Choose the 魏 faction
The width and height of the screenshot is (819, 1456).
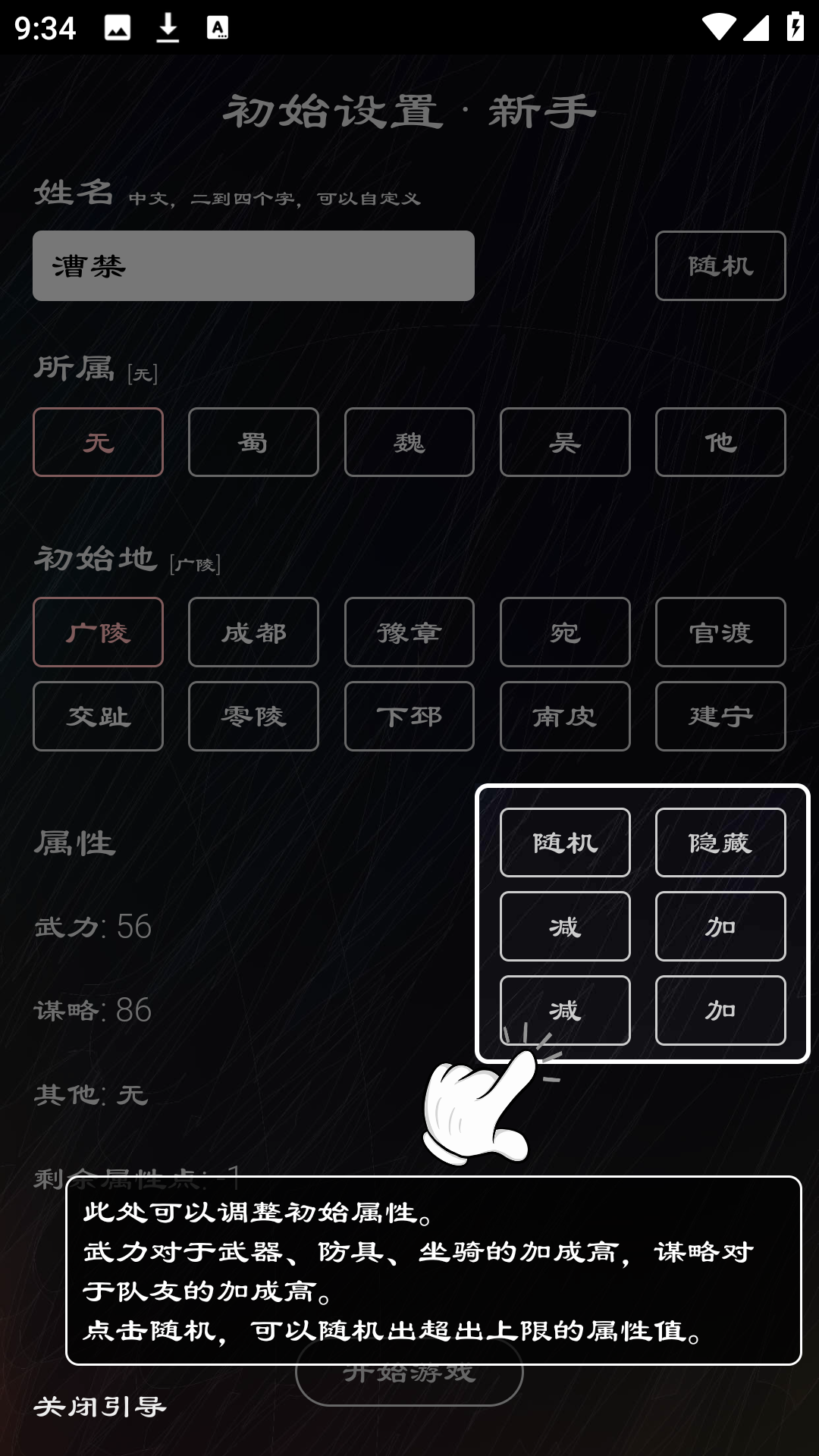tap(409, 442)
